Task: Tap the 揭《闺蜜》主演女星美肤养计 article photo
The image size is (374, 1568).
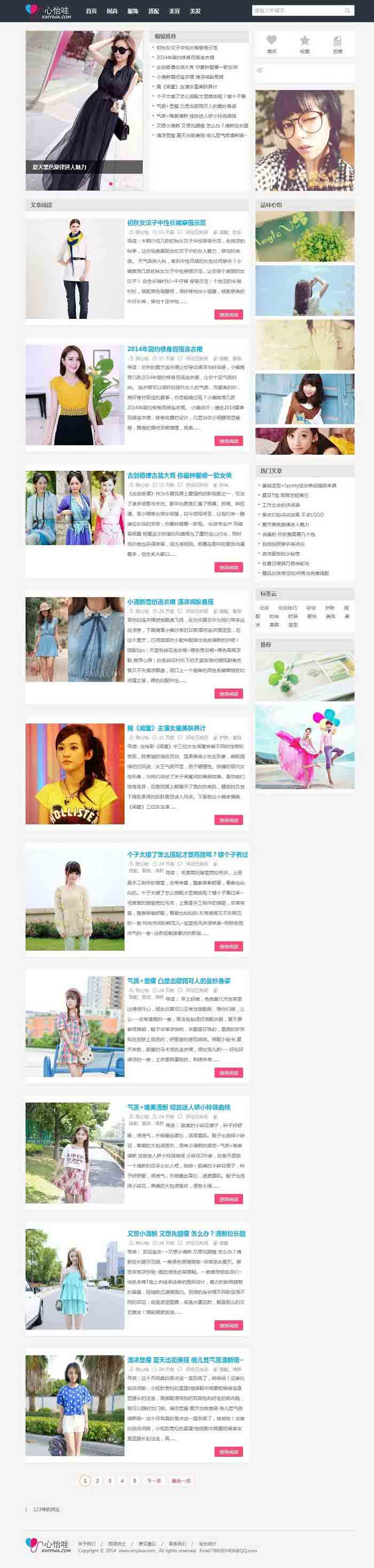Action: coord(75,773)
